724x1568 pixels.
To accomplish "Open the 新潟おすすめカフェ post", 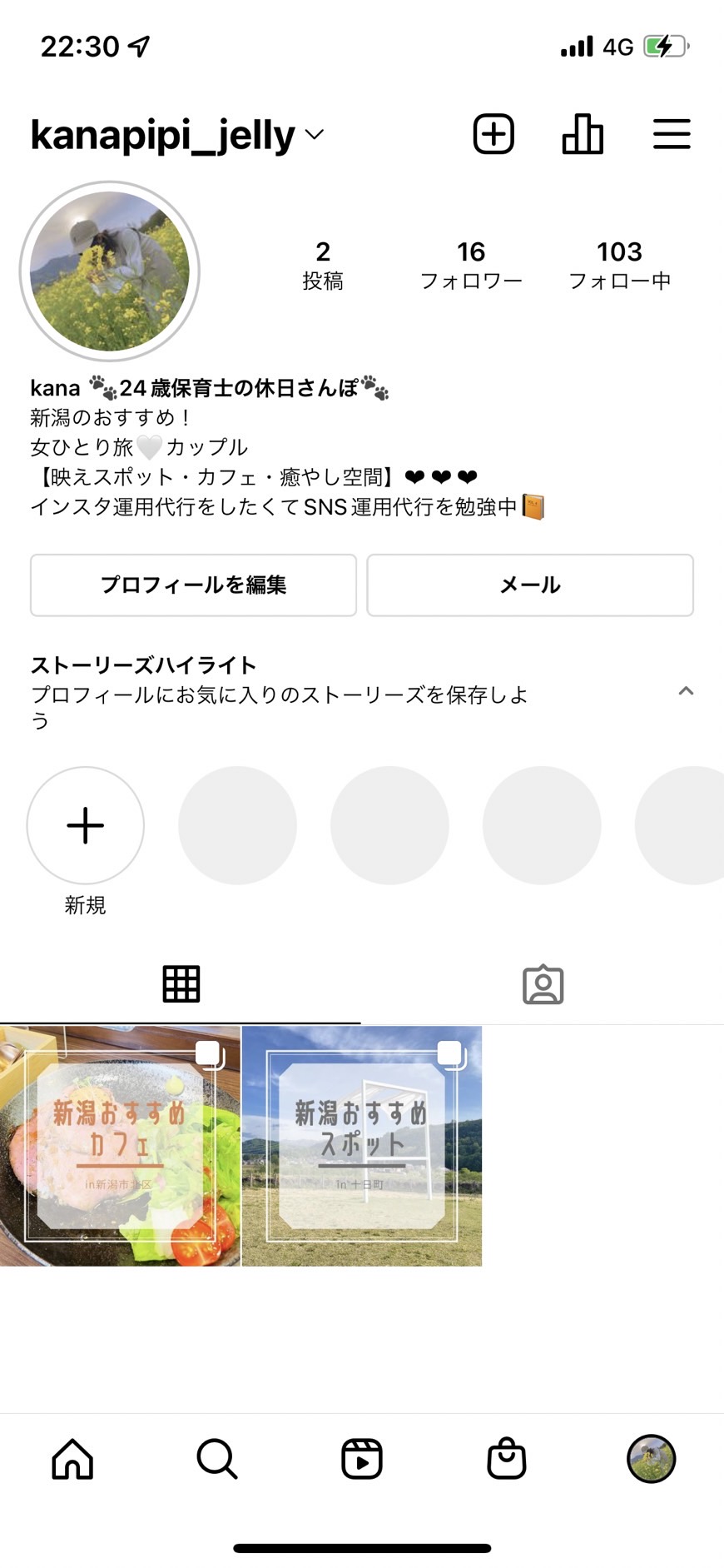I will (120, 1146).
